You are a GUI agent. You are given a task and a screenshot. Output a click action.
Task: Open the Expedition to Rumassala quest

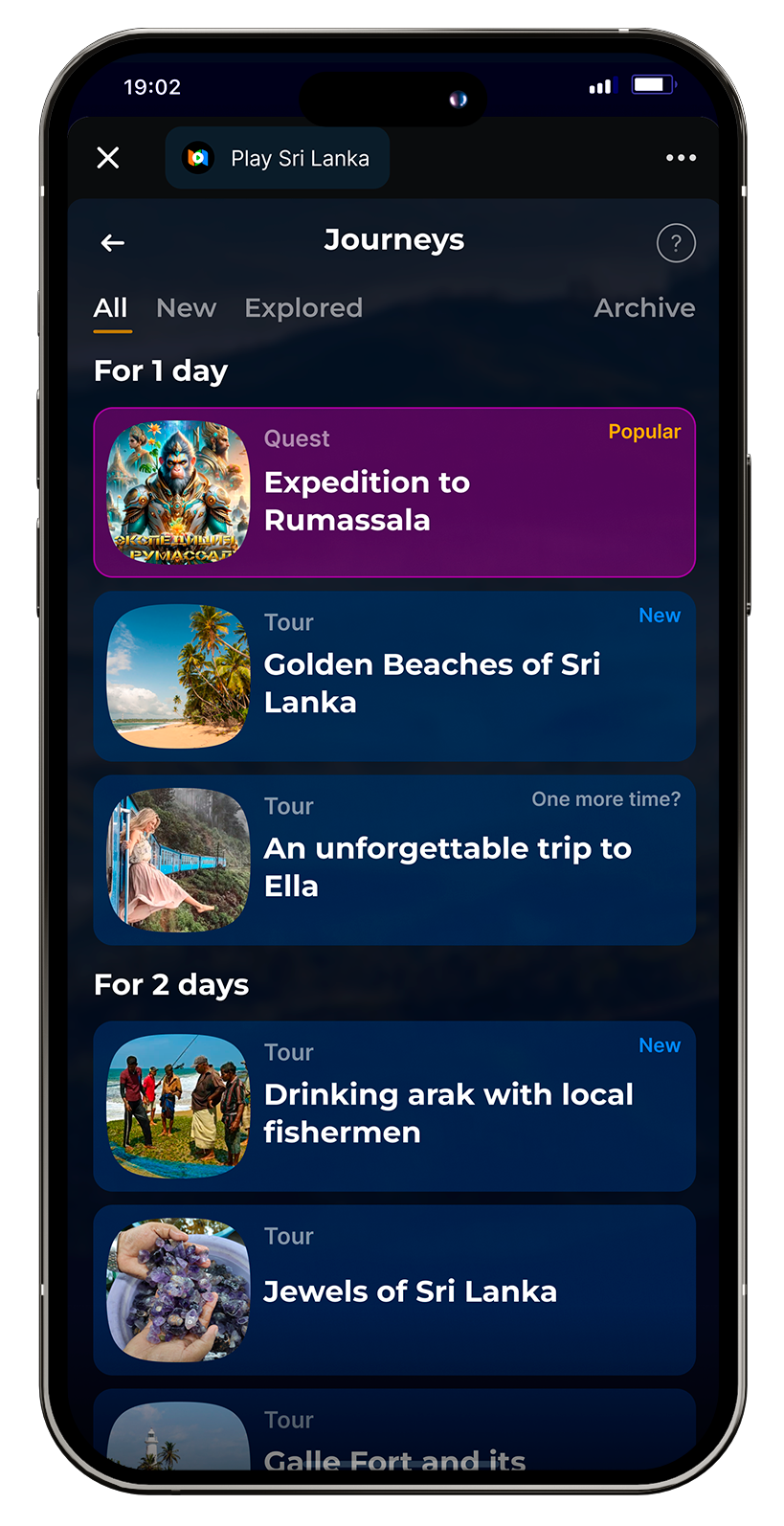pyautogui.click(x=394, y=493)
